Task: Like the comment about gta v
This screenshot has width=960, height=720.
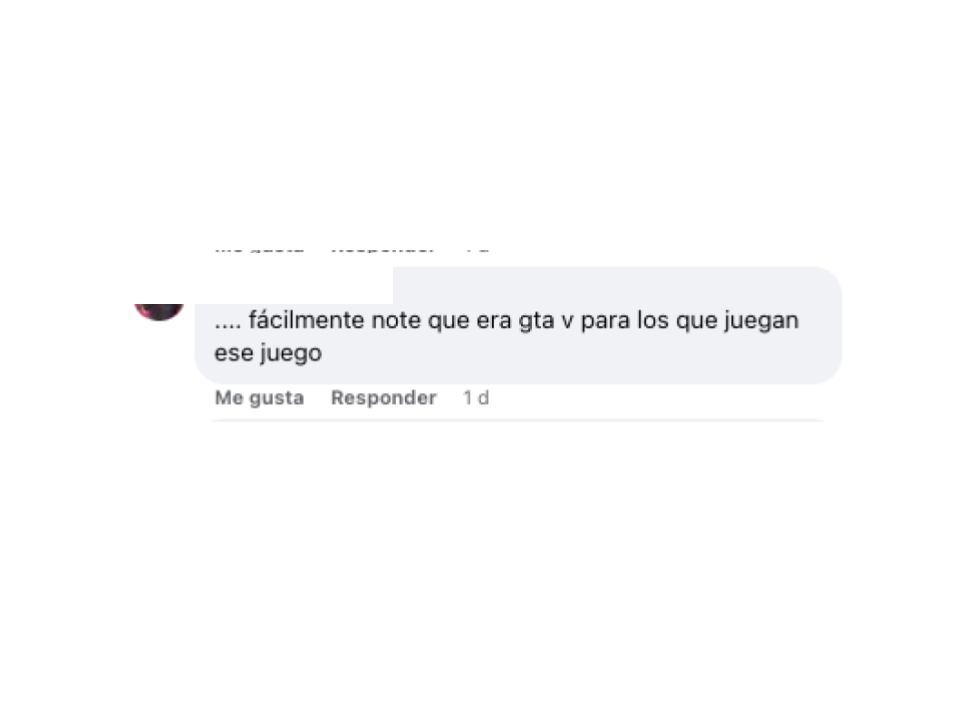Action: (x=259, y=398)
